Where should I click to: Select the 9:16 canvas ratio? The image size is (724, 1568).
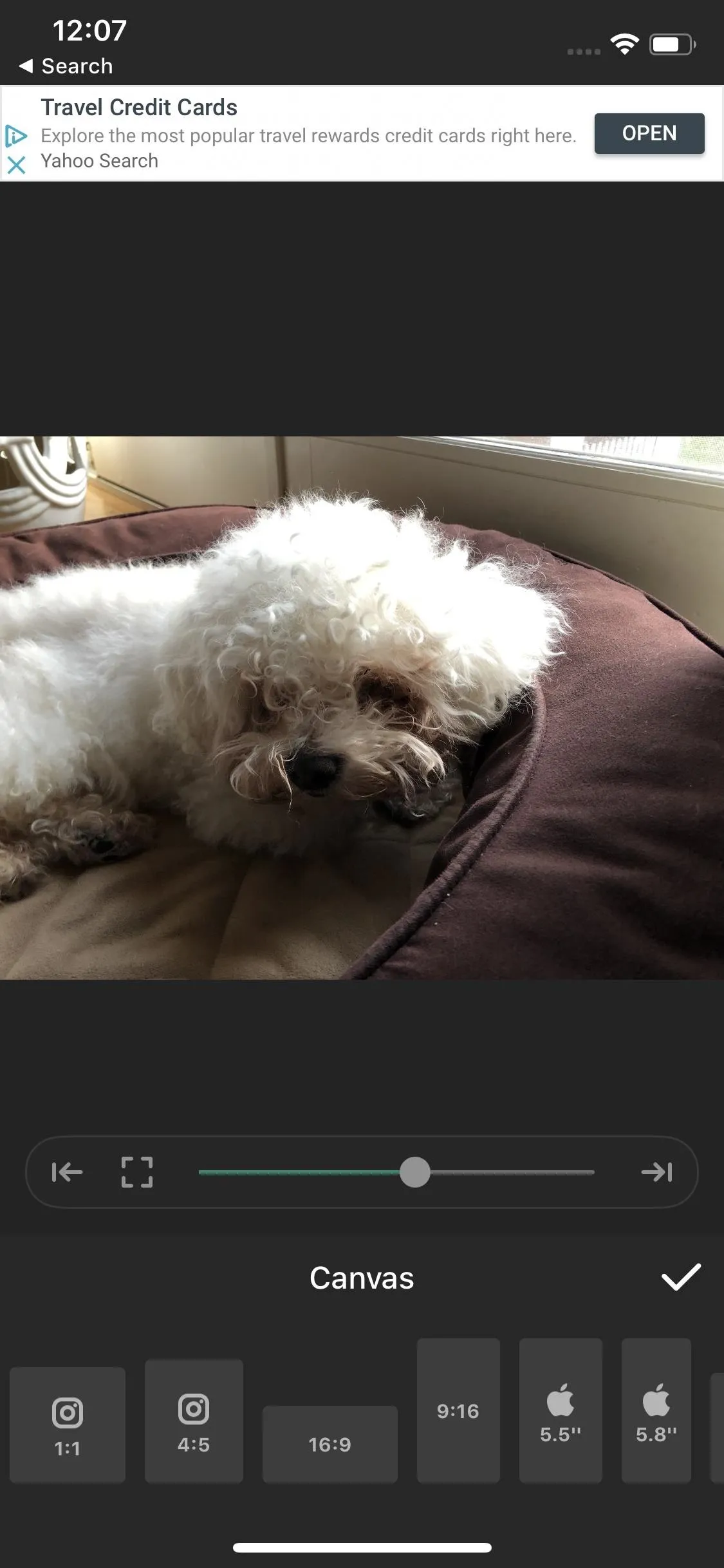[x=458, y=1410]
